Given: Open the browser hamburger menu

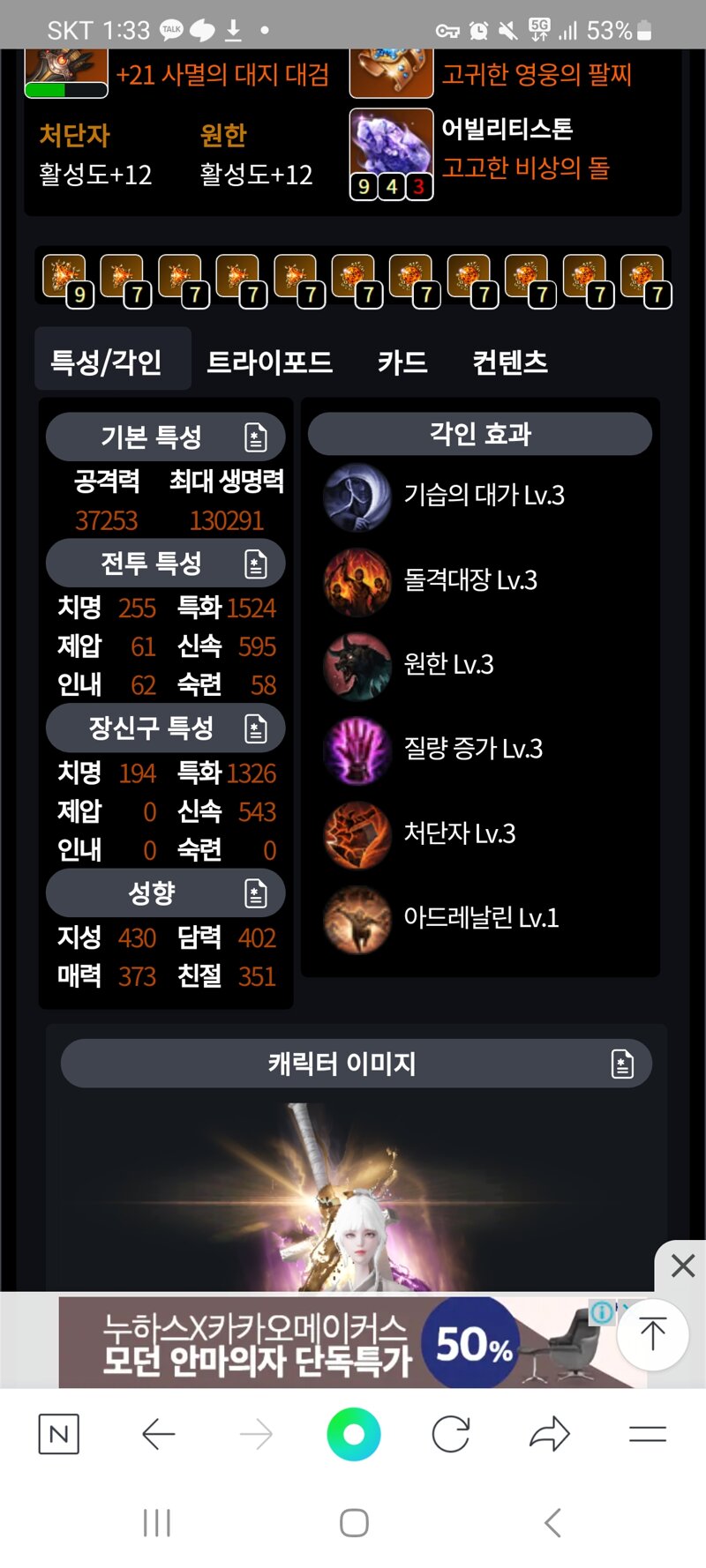Looking at the screenshot, I should [x=648, y=1435].
